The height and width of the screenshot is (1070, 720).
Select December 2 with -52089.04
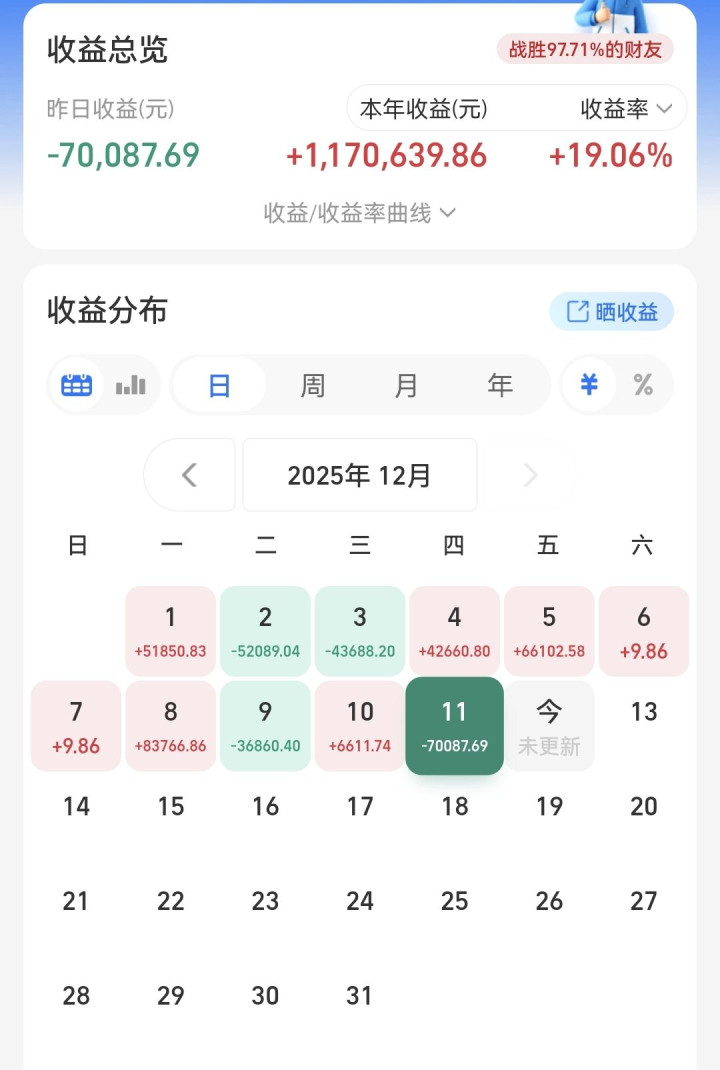265,631
